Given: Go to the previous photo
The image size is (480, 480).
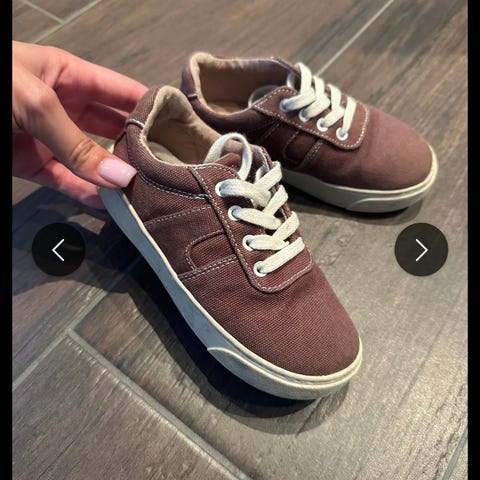Looking at the screenshot, I should pyautogui.click(x=58, y=249).
